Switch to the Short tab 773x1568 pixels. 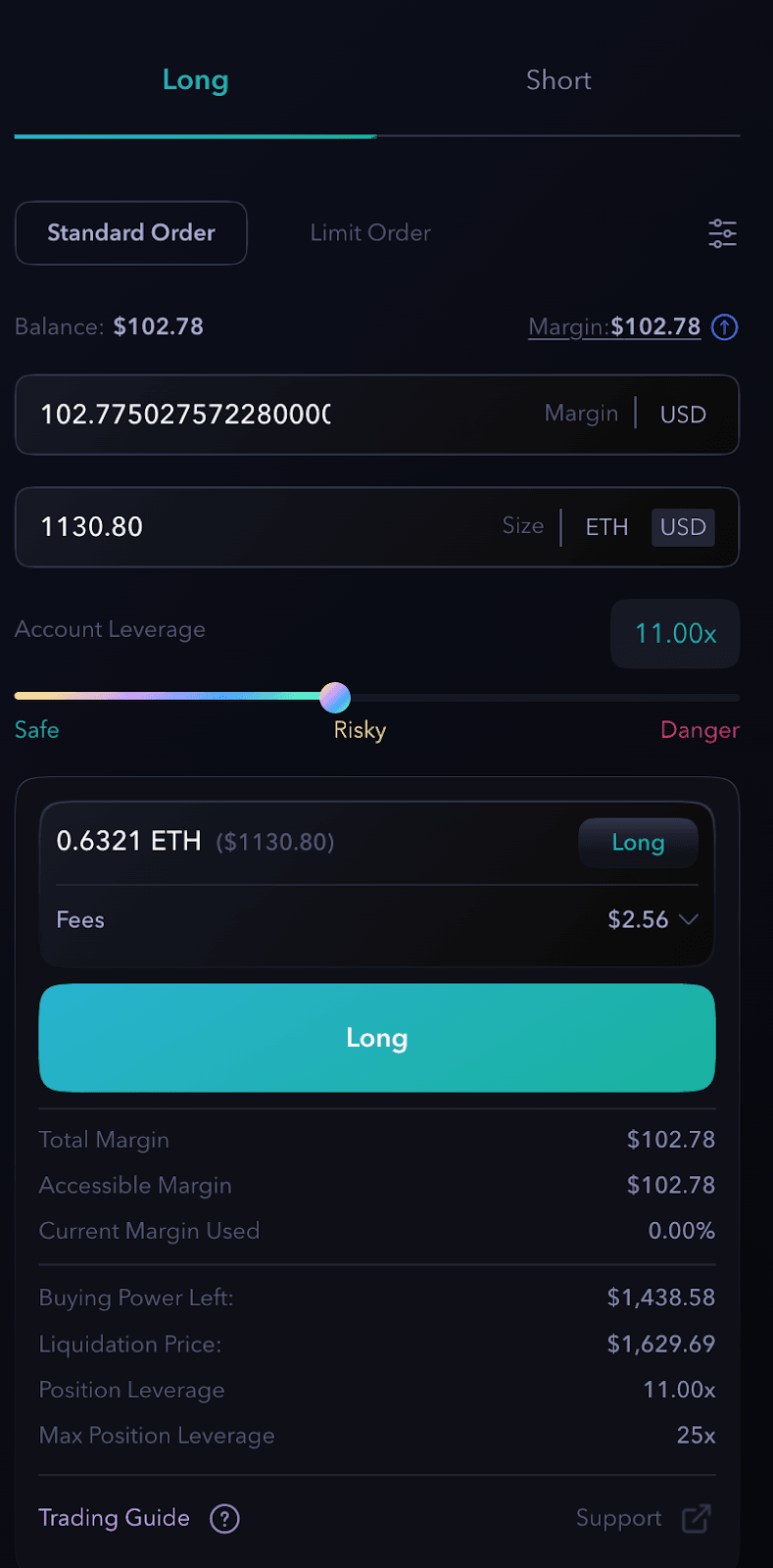point(558,80)
